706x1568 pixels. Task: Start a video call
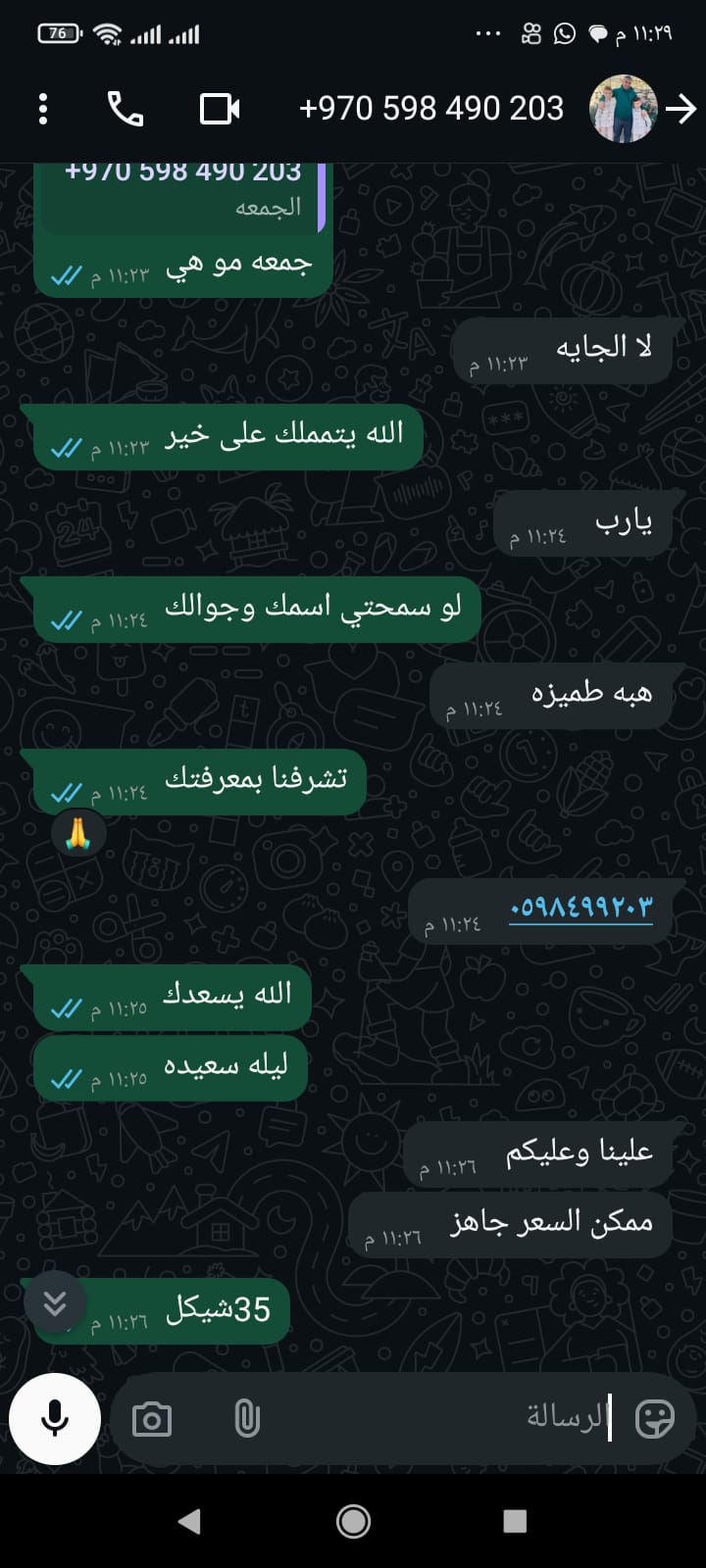(x=220, y=109)
